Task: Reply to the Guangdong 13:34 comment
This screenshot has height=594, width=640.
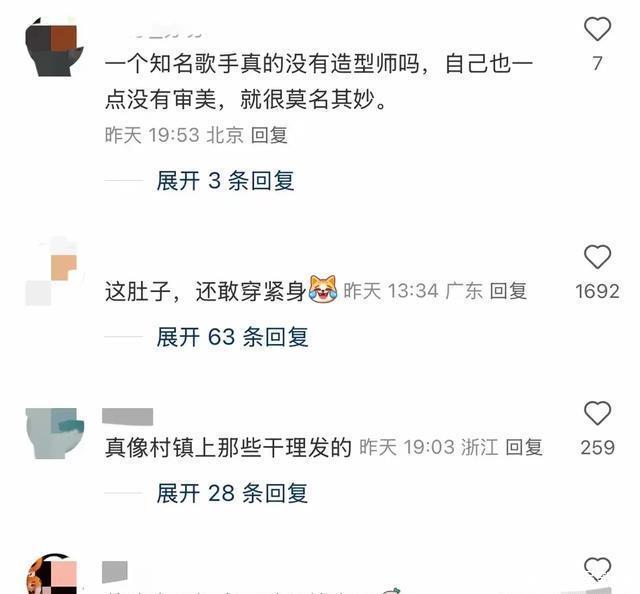Action: click(508, 291)
